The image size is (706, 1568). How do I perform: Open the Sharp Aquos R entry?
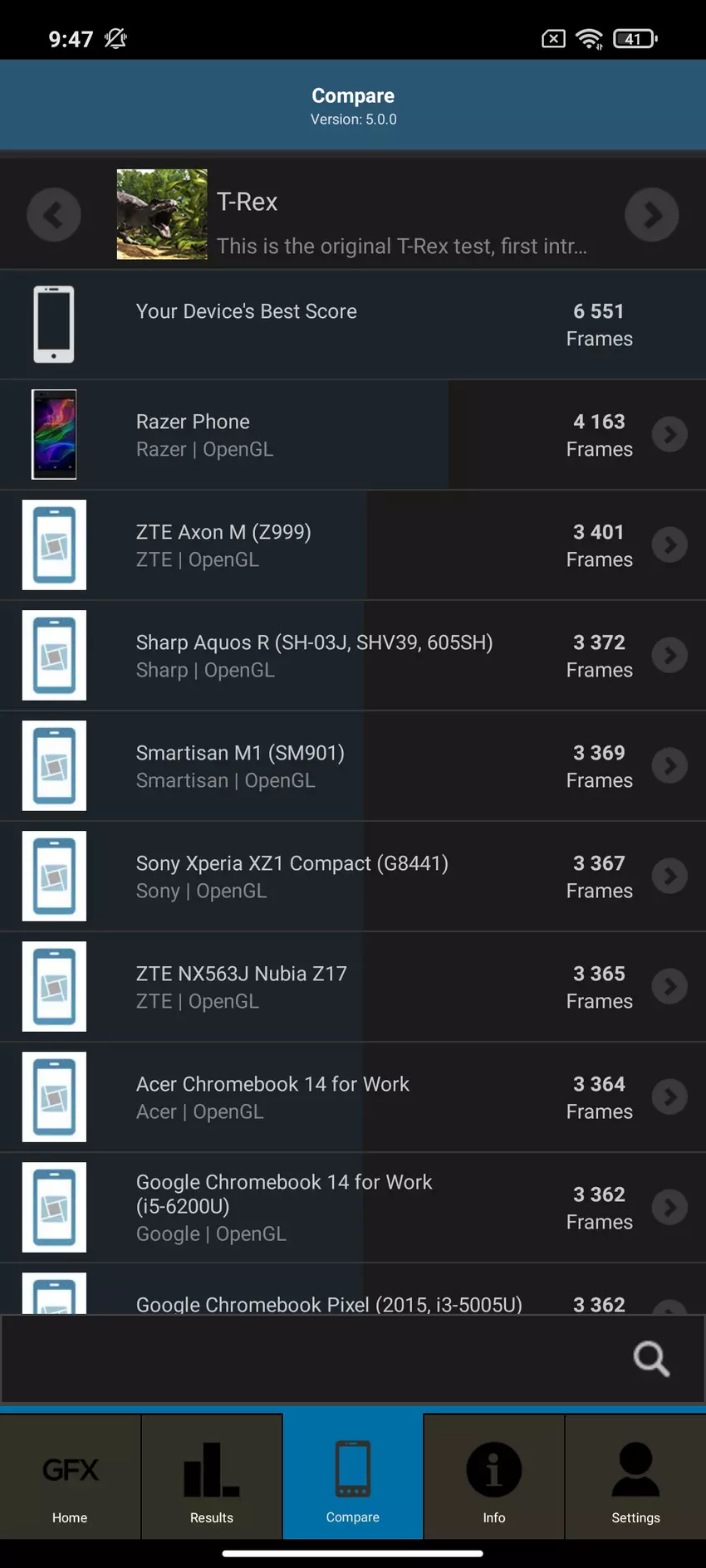click(353, 656)
